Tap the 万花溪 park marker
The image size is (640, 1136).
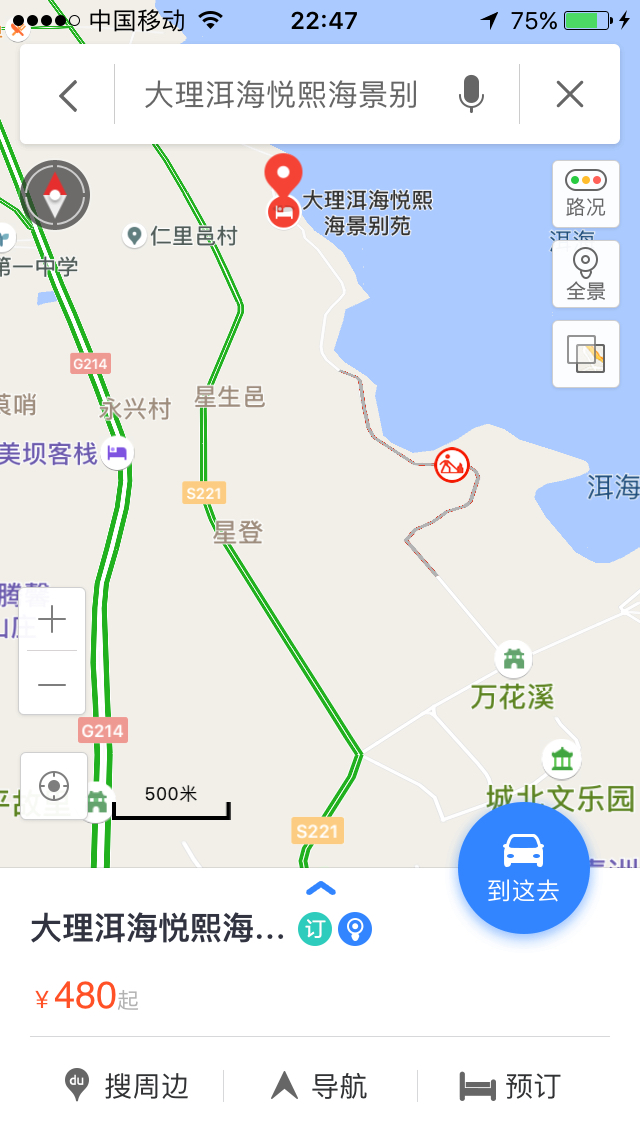[513, 658]
